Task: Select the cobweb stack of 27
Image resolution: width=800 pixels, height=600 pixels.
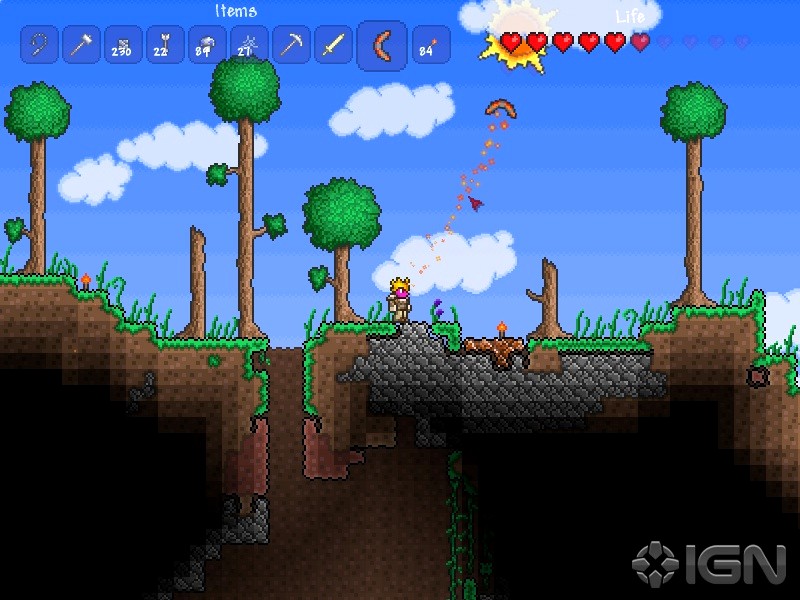Action: pyautogui.click(x=249, y=45)
